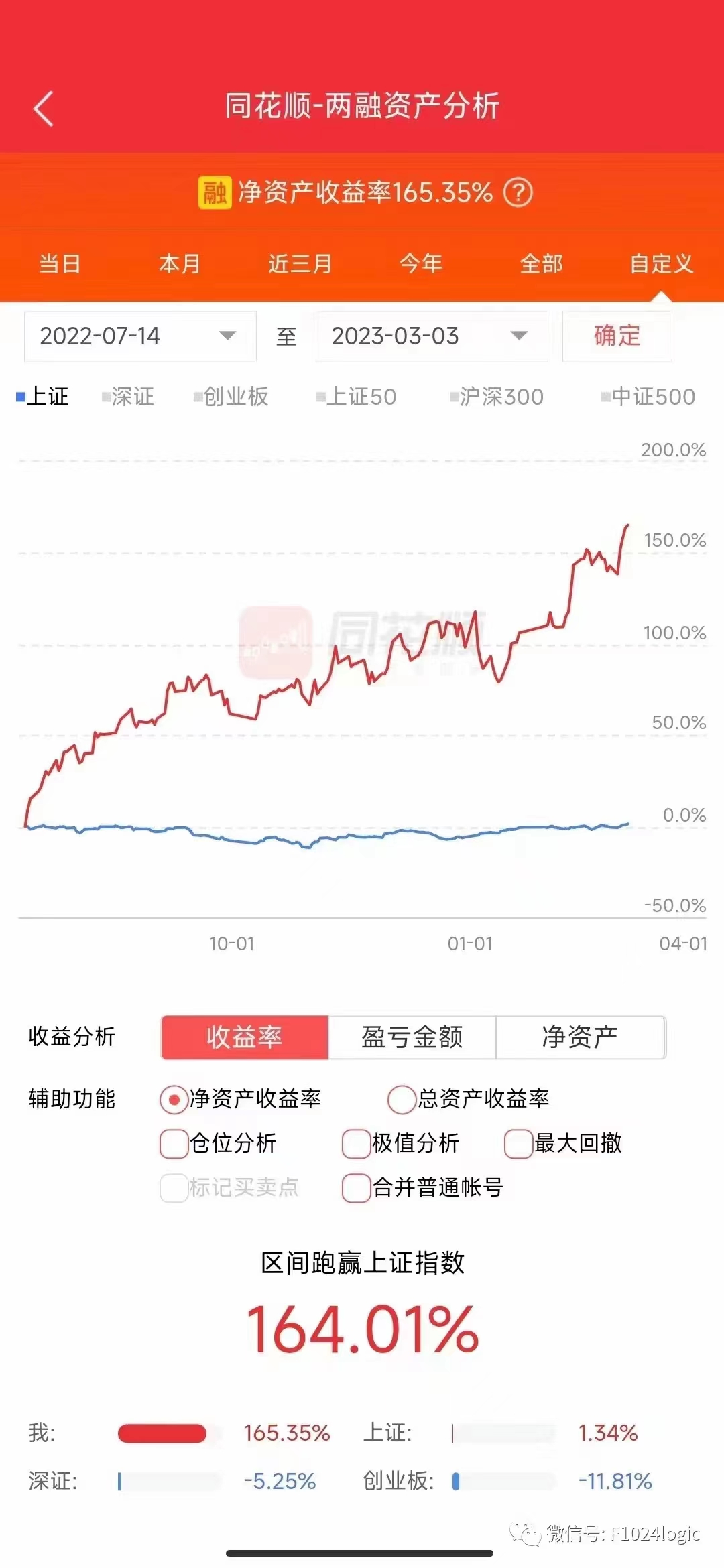Image resolution: width=724 pixels, height=1568 pixels.
Task: Select 总资产收益率 radio option
Action: (x=402, y=1100)
